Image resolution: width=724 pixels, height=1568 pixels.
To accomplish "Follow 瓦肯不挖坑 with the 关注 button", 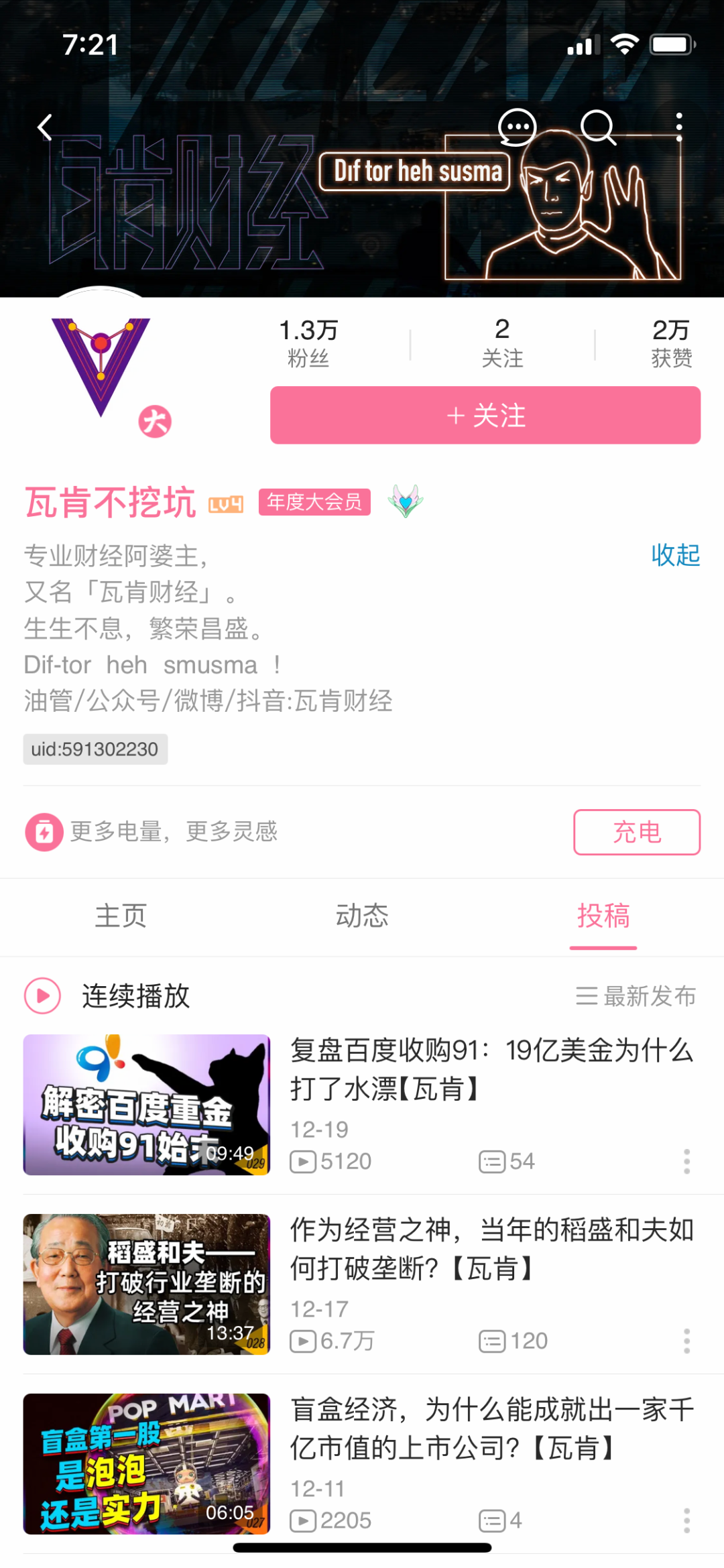I will 485,416.
